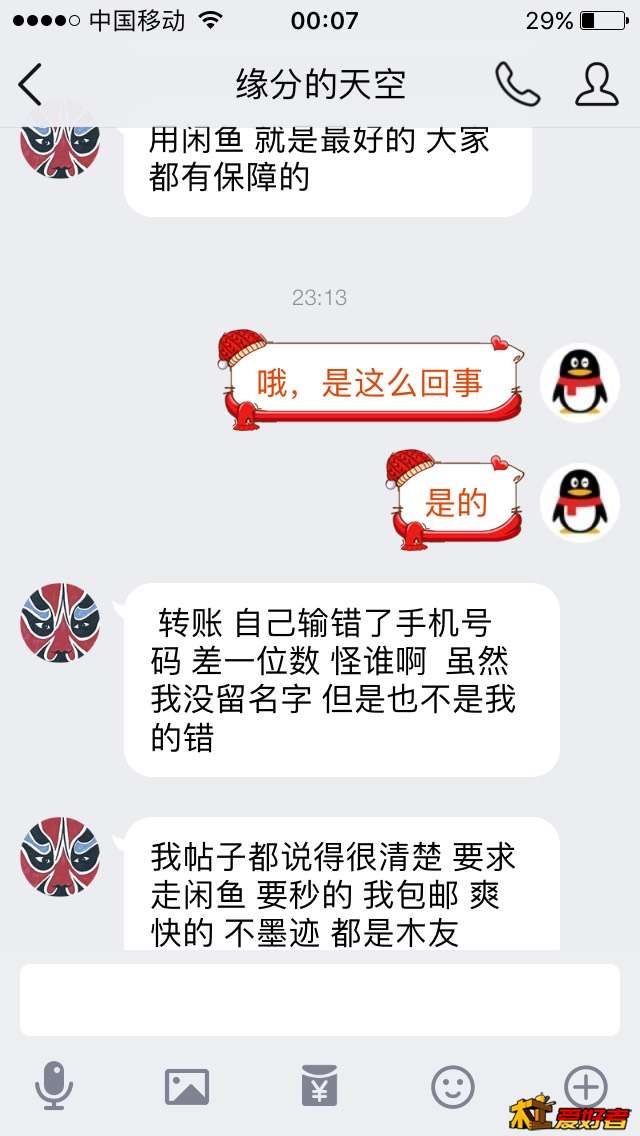Tap the penguin avatar beside 哦，是这么回事
Screen dimensions: 640x1136
(x=580, y=383)
